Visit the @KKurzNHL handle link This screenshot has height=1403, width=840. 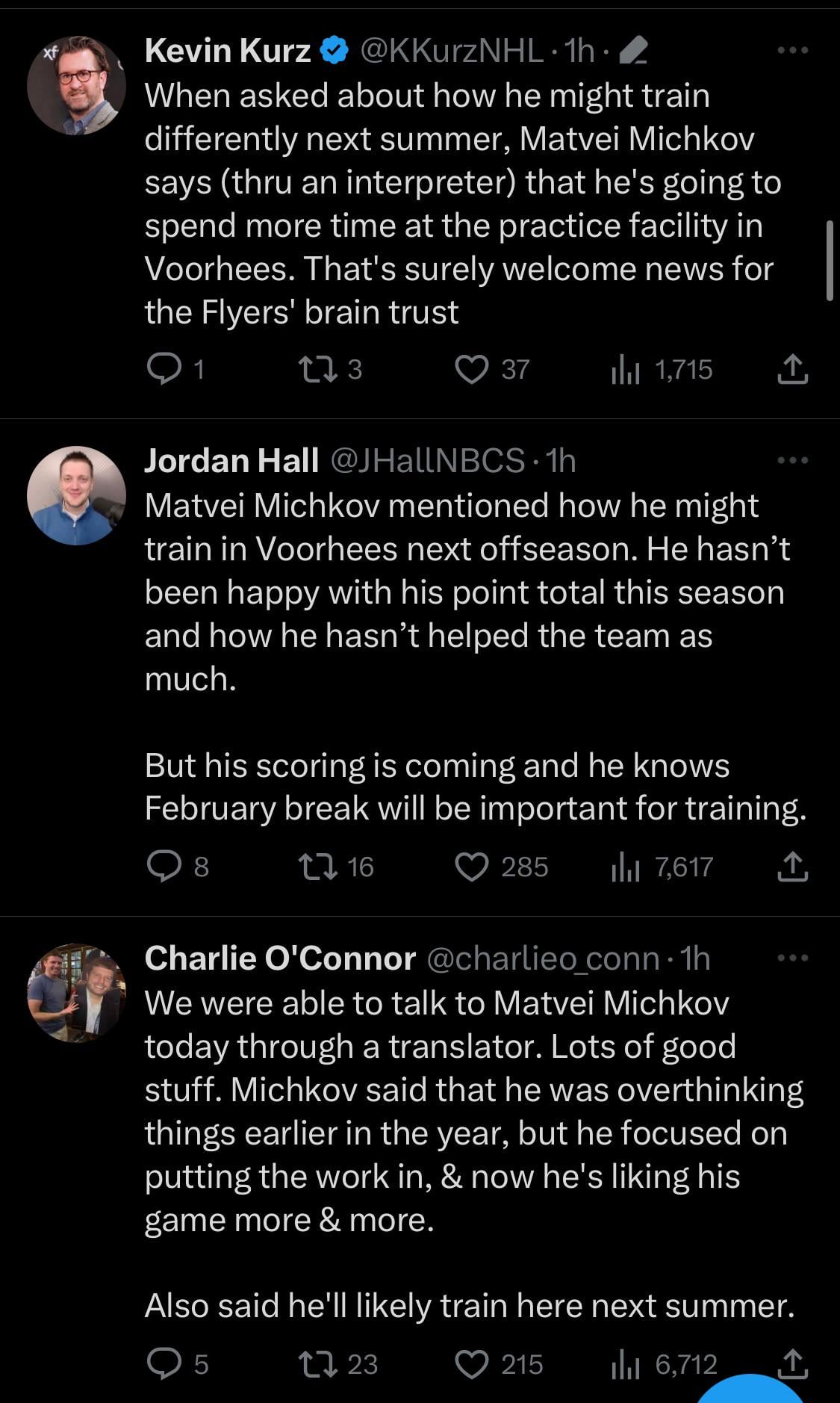click(x=451, y=51)
